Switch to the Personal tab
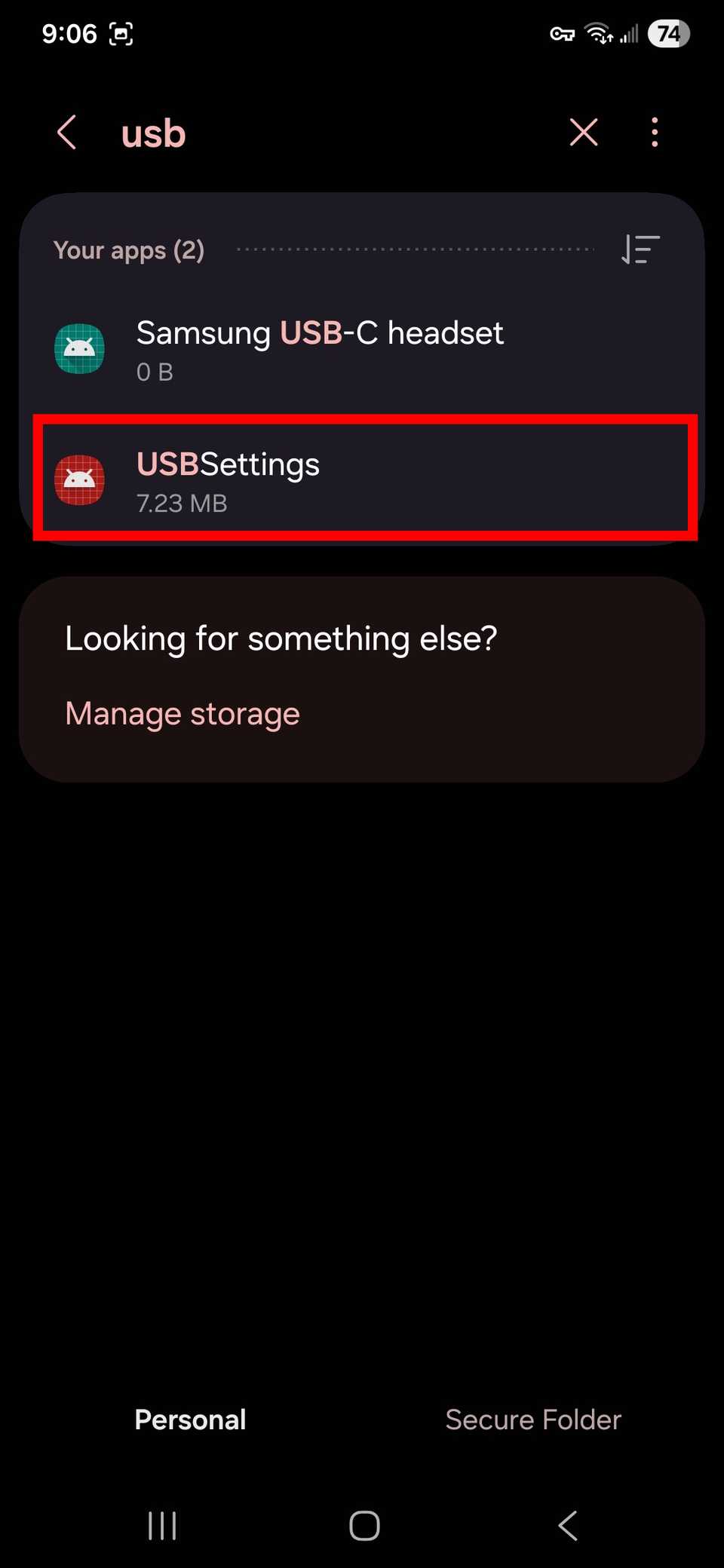 tap(190, 1419)
